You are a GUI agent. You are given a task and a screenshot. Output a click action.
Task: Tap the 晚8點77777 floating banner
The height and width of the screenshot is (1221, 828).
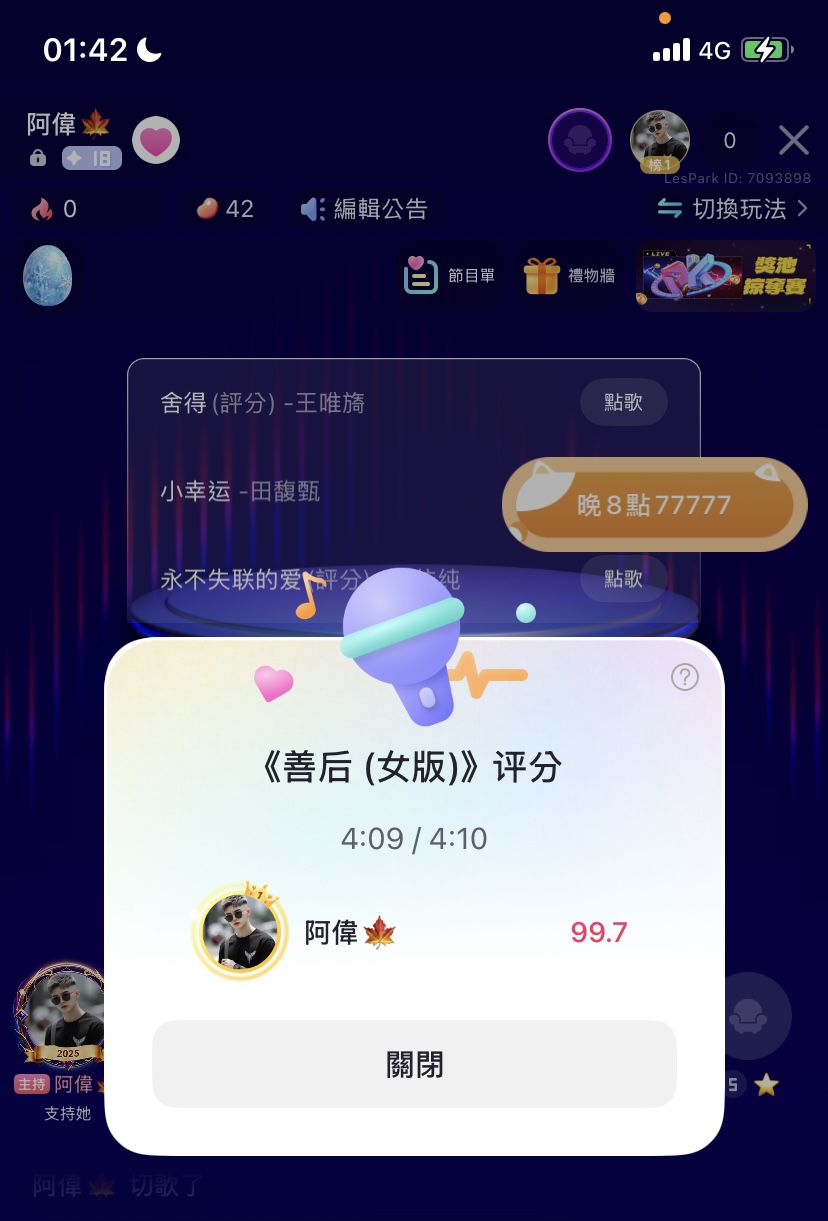(x=654, y=505)
